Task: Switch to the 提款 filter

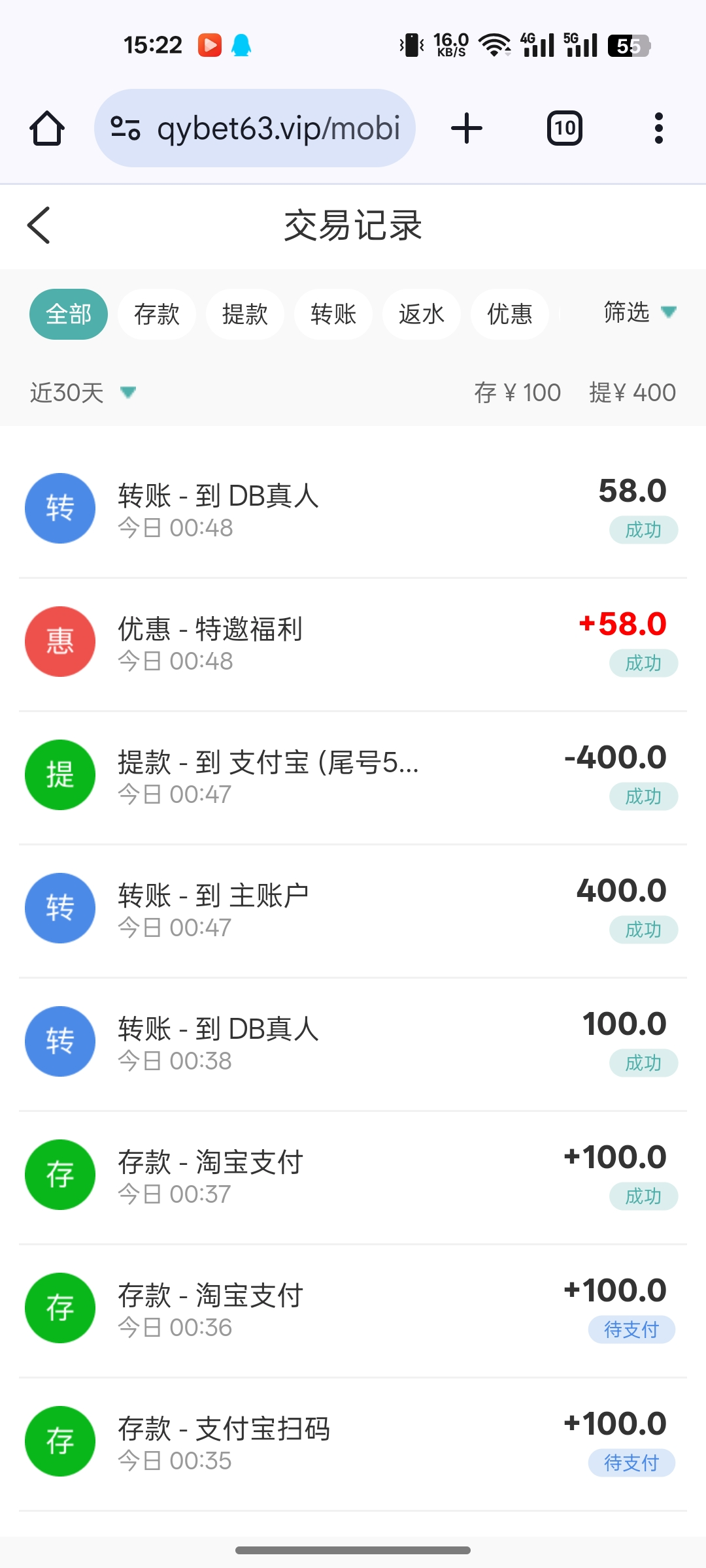Action: point(245,314)
